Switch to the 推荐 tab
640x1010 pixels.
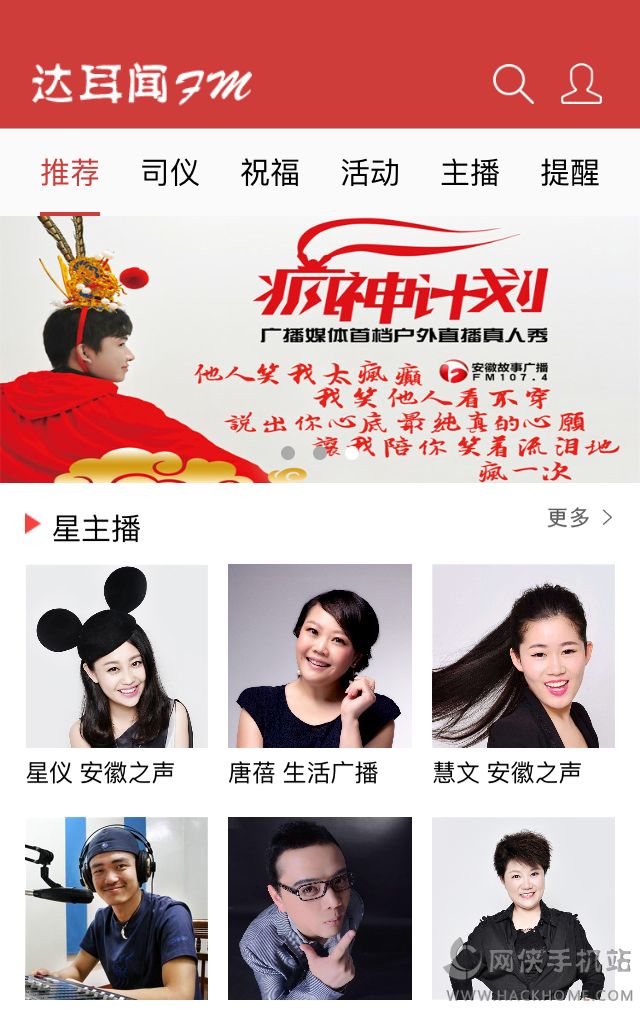click(x=70, y=173)
